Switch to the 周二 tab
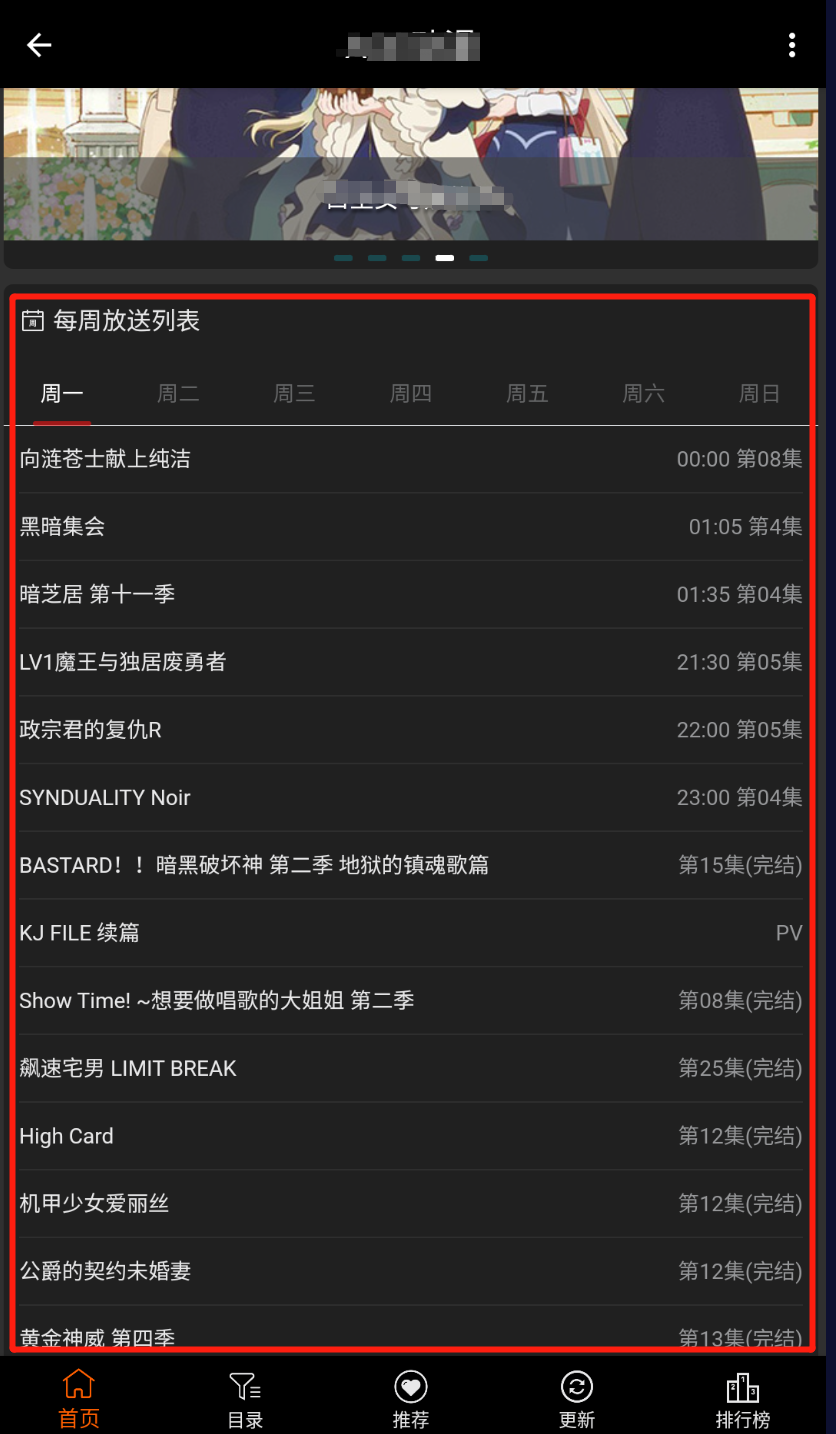Image resolution: width=836 pixels, height=1434 pixels. click(178, 394)
